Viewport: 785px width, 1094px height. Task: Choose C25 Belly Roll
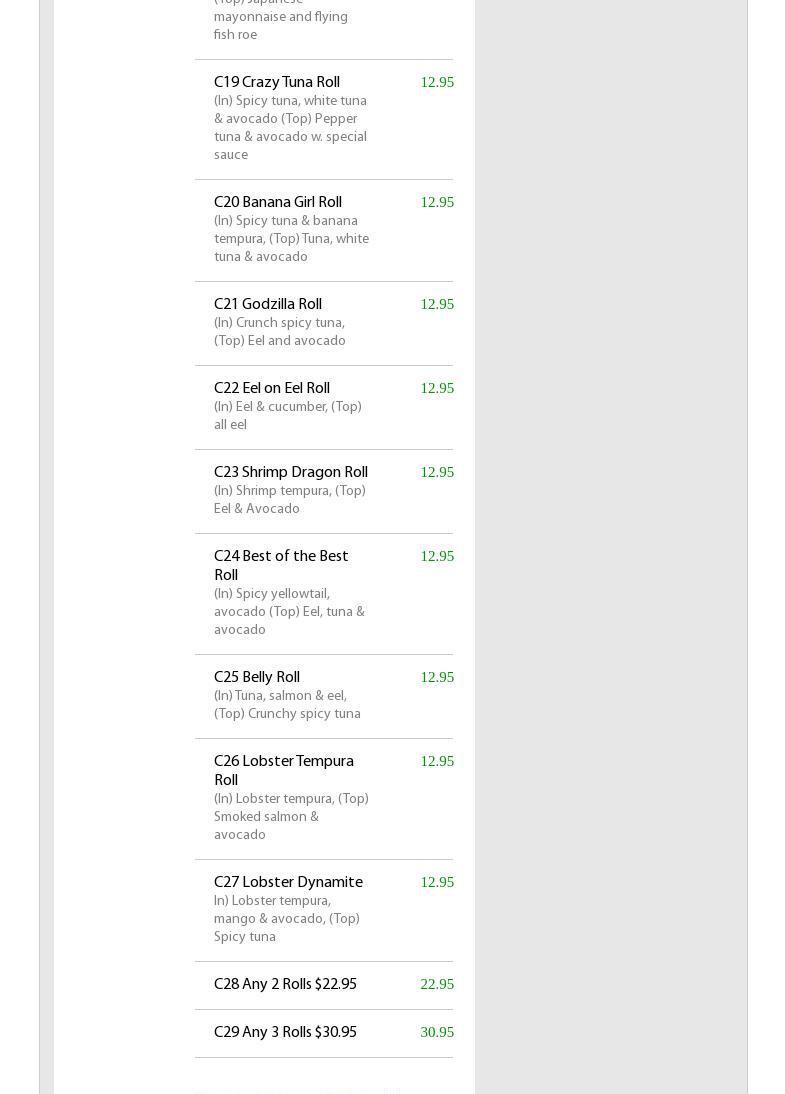[x=257, y=678]
